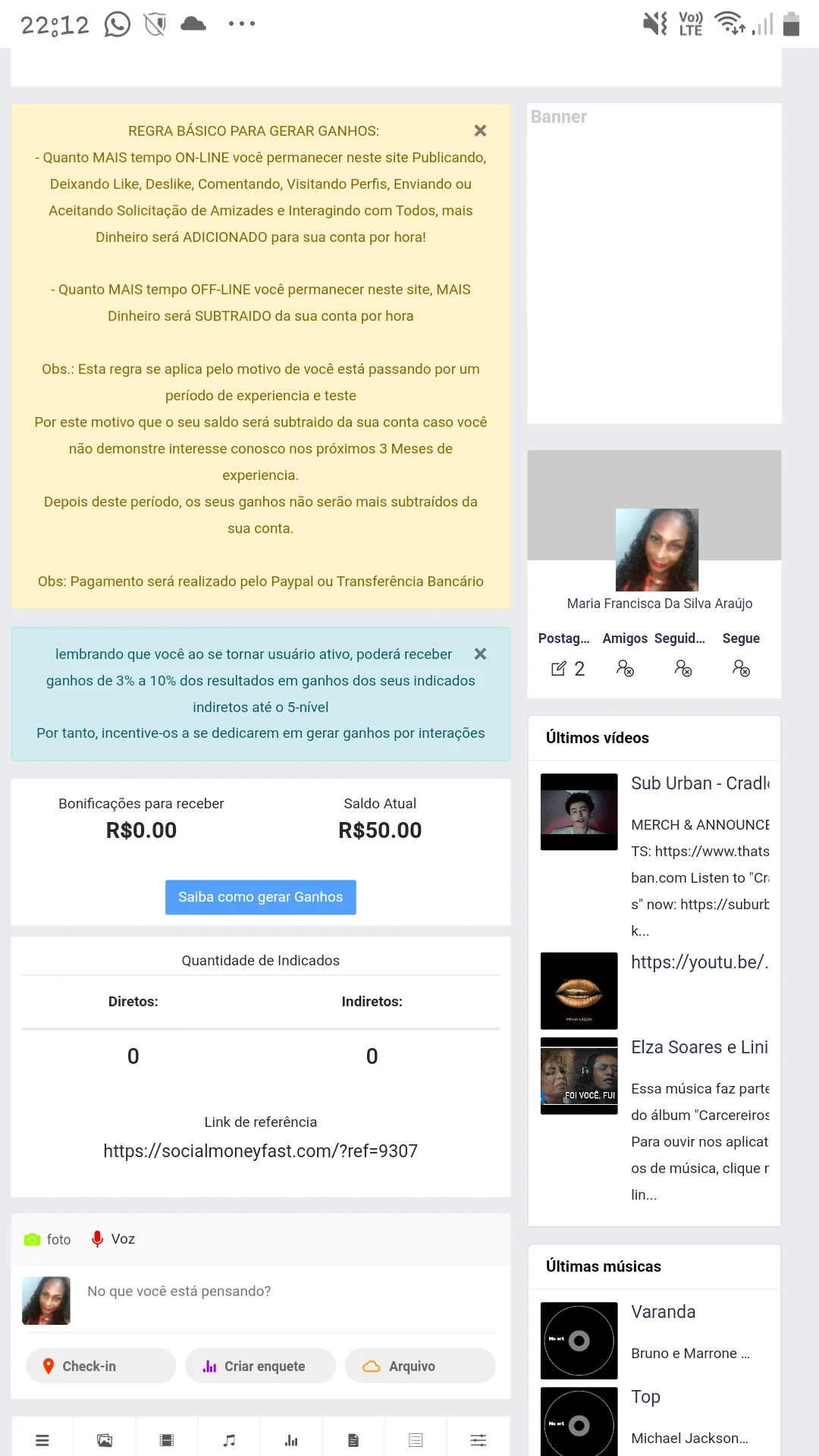The height and width of the screenshot is (1456, 819).
Task: Open the Sub Urban - Cradles video
Action: (x=699, y=783)
